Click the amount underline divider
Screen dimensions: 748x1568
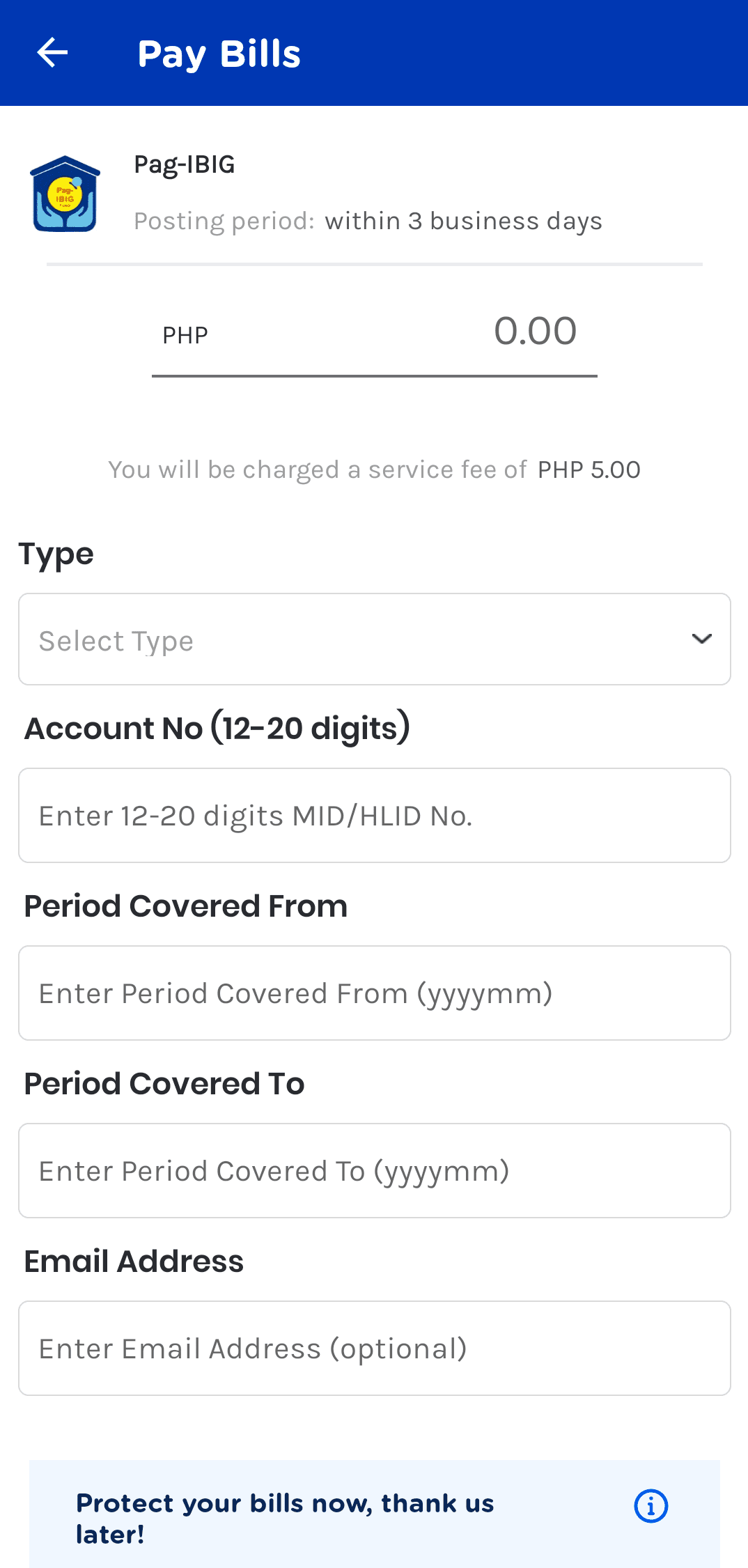coord(374,377)
